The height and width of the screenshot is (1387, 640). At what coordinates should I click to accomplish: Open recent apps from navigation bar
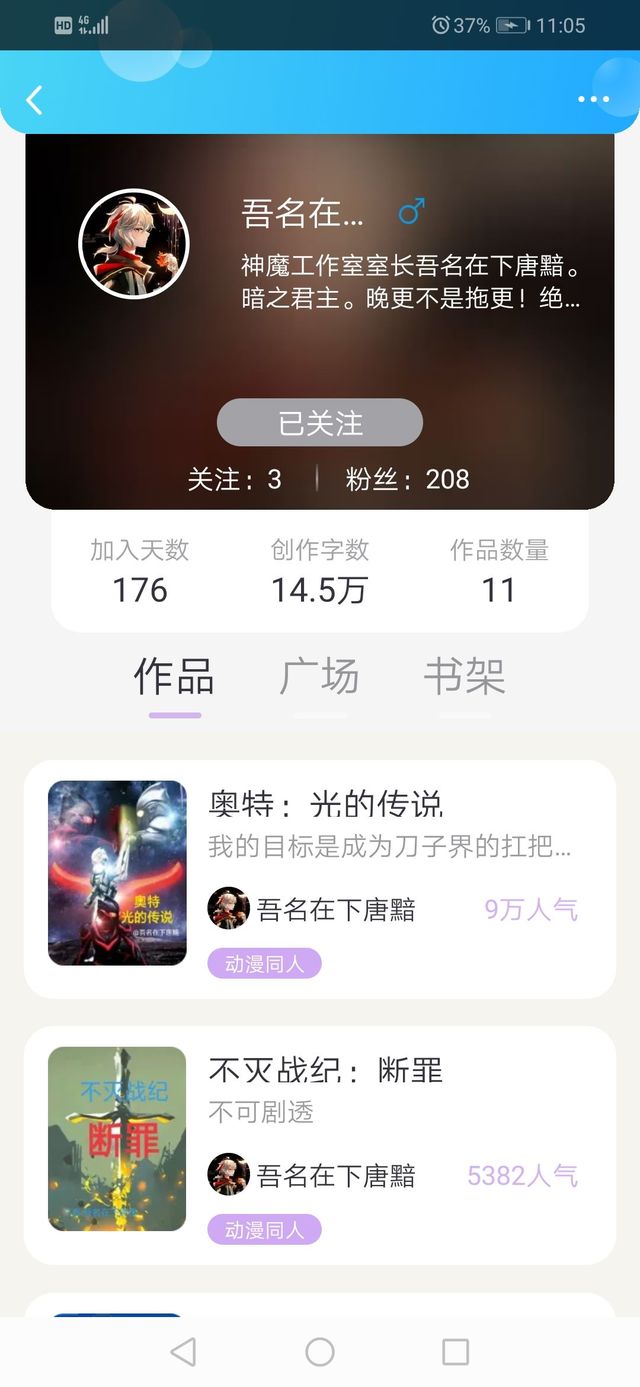click(455, 1352)
